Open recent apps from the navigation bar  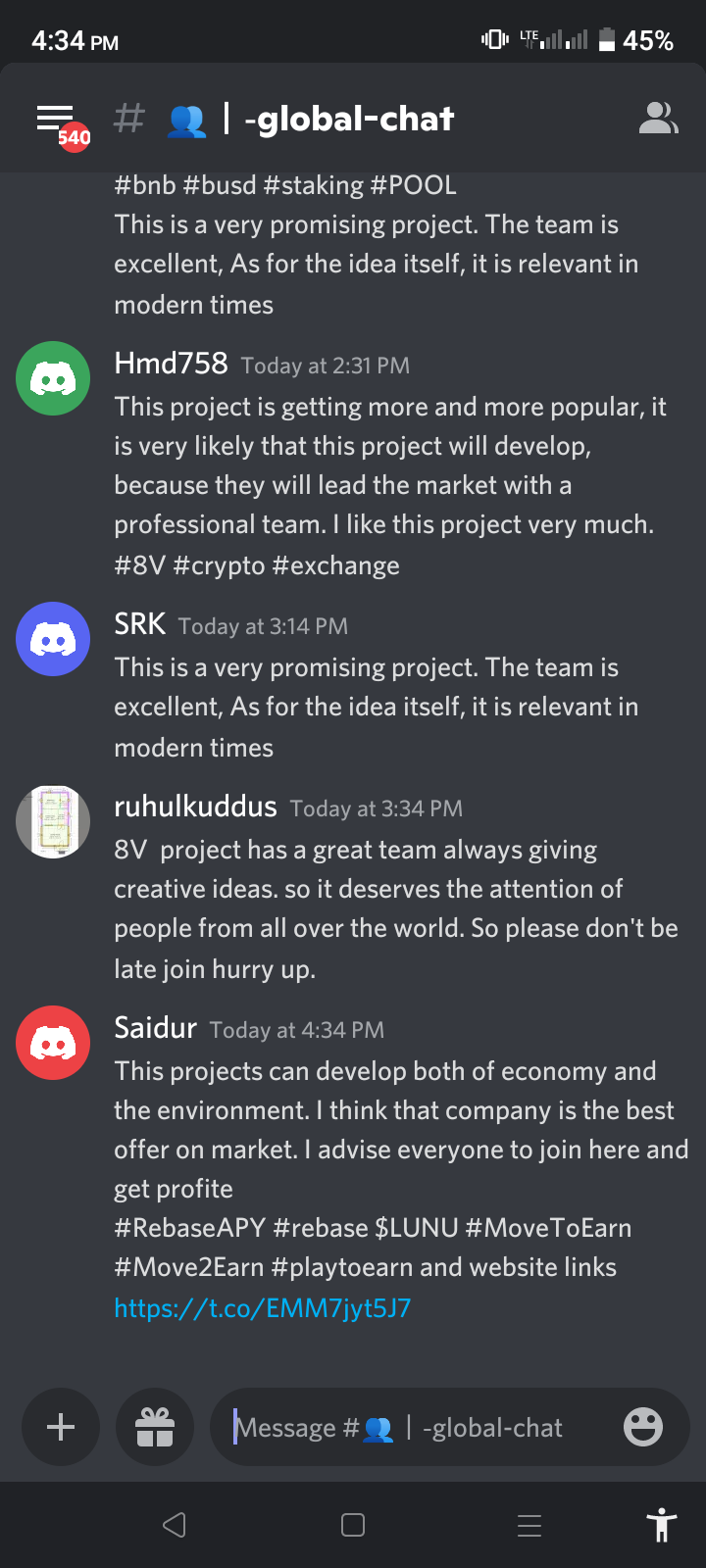(529, 1525)
